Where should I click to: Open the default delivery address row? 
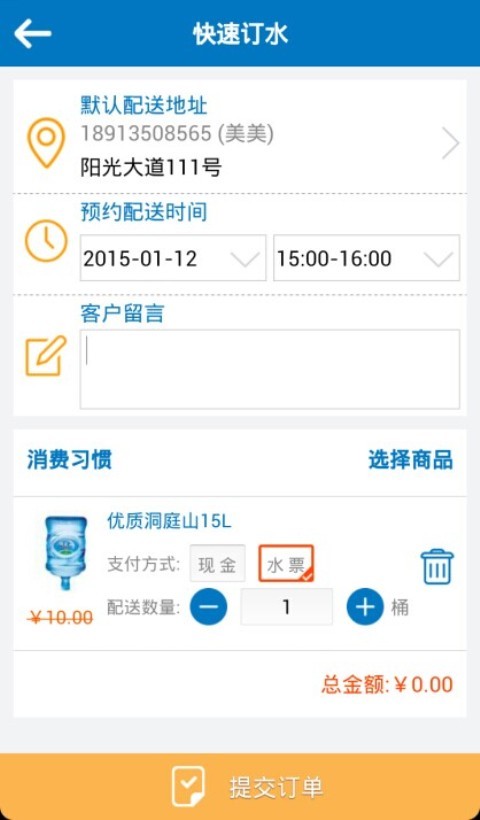point(240,137)
